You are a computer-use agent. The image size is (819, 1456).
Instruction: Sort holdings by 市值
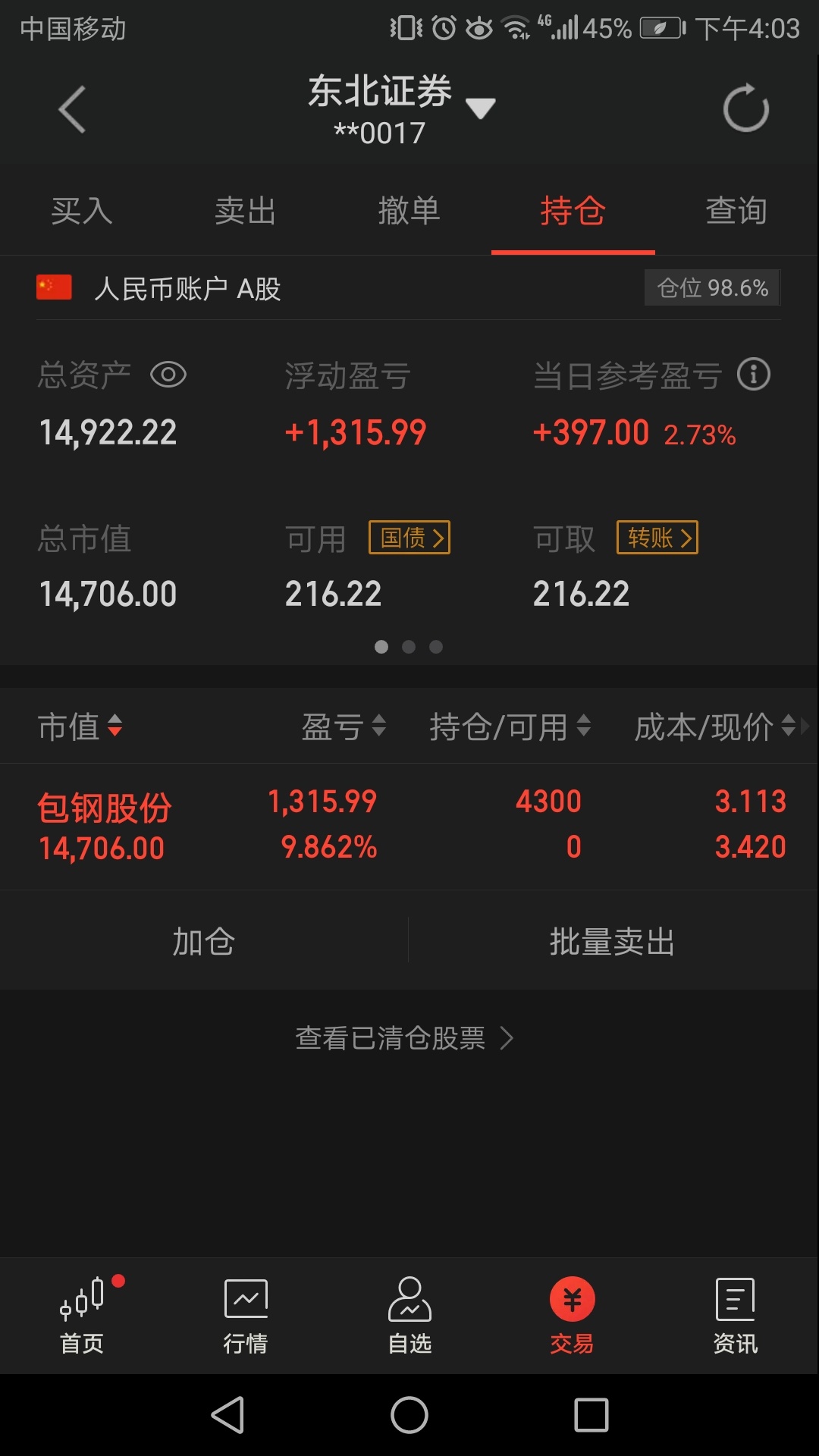(80, 726)
